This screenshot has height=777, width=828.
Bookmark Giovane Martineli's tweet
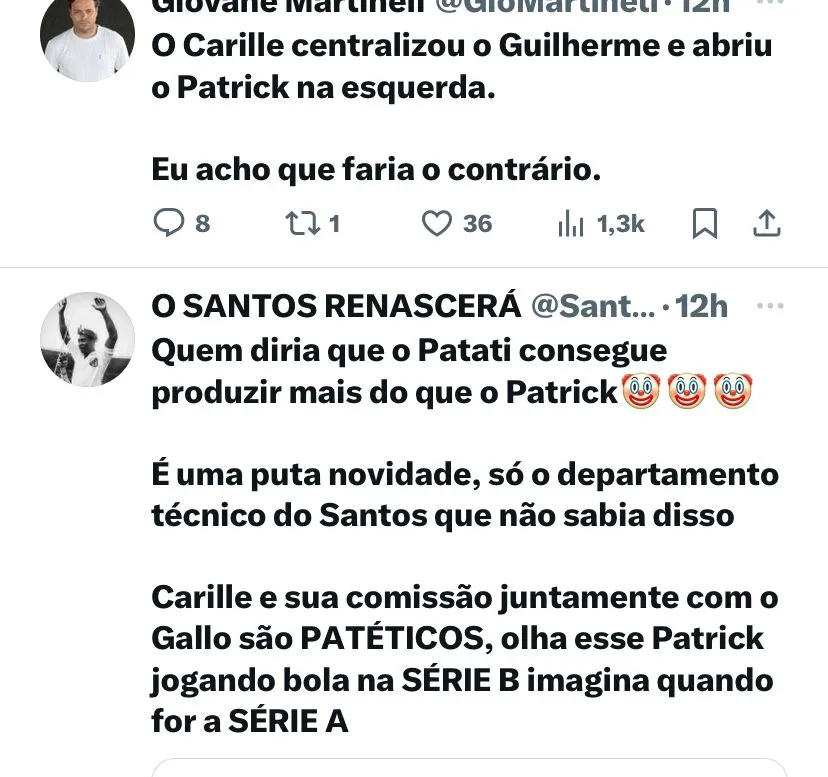click(x=705, y=223)
